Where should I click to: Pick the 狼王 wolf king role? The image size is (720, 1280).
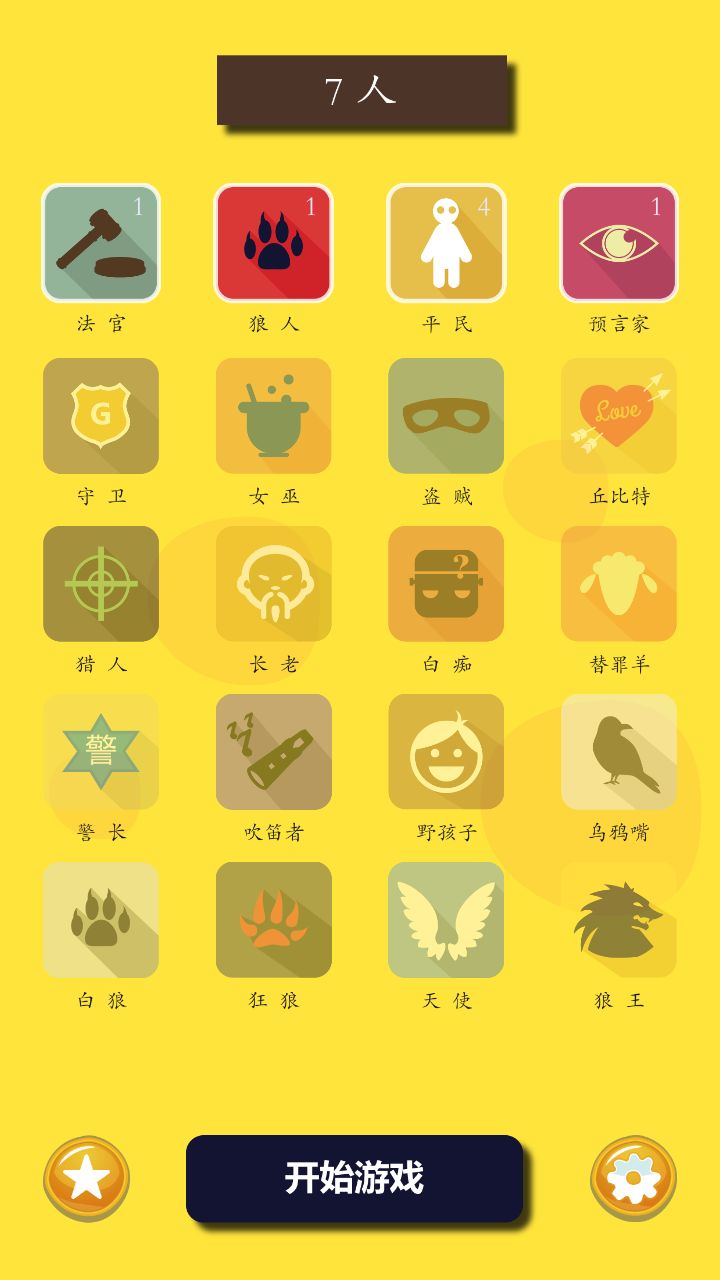click(619, 920)
